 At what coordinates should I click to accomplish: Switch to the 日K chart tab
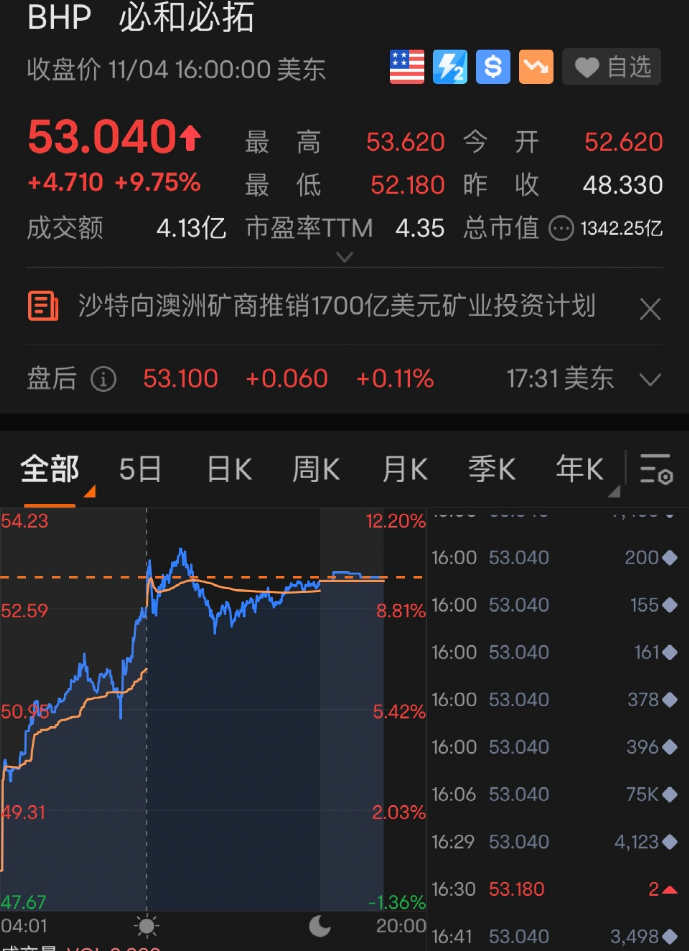pyautogui.click(x=229, y=469)
